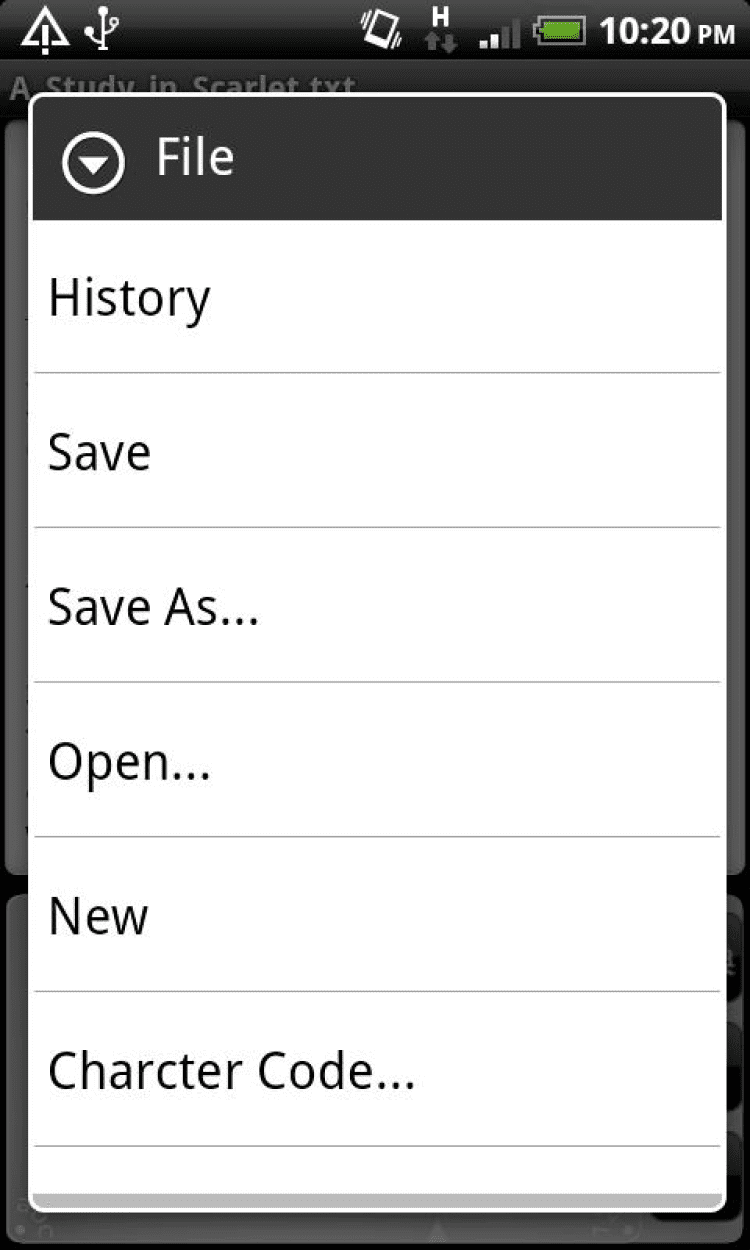
Task: Open History from the File menu
Action: pyautogui.click(x=377, y=298)
